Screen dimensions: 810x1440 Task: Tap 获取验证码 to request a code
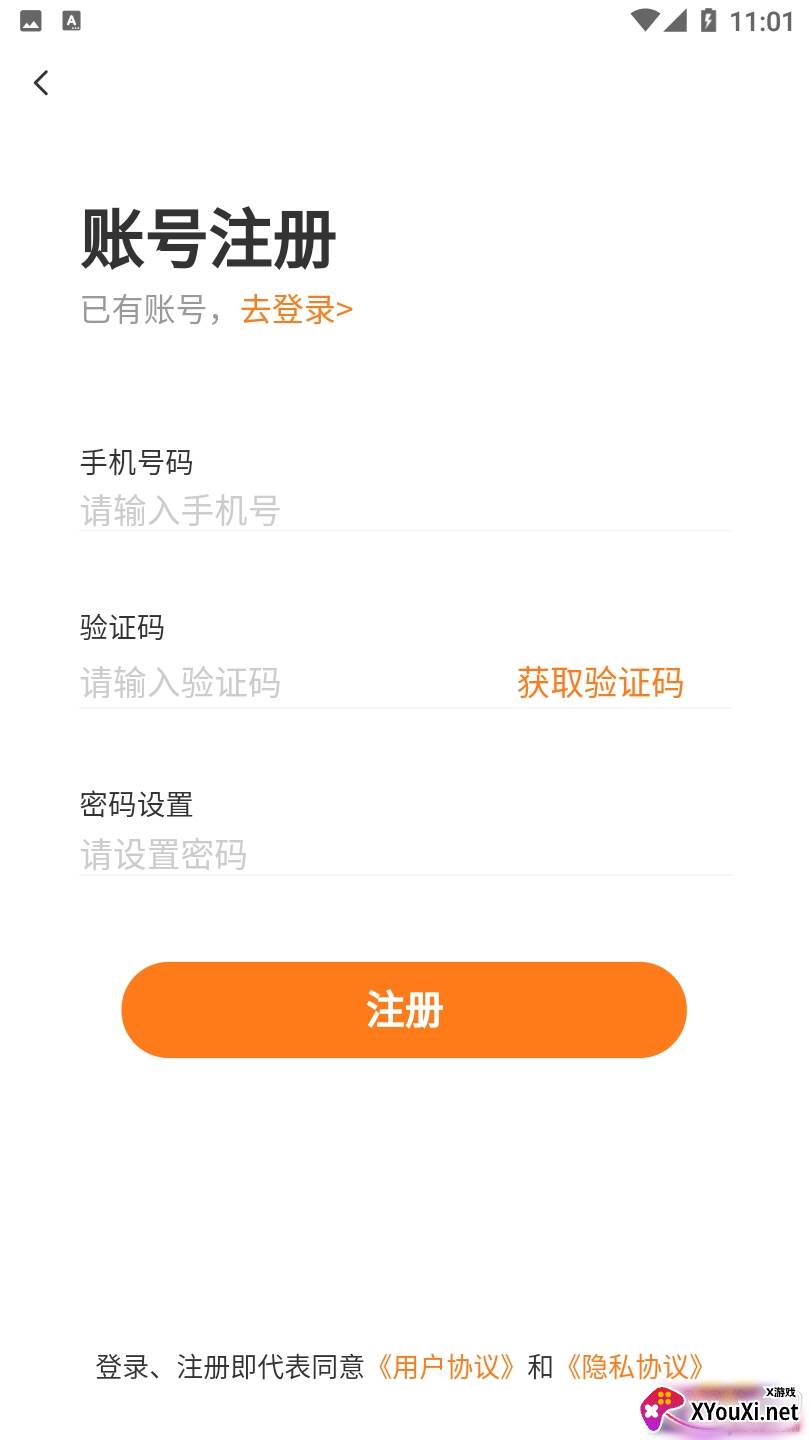(x=600, y=683)
